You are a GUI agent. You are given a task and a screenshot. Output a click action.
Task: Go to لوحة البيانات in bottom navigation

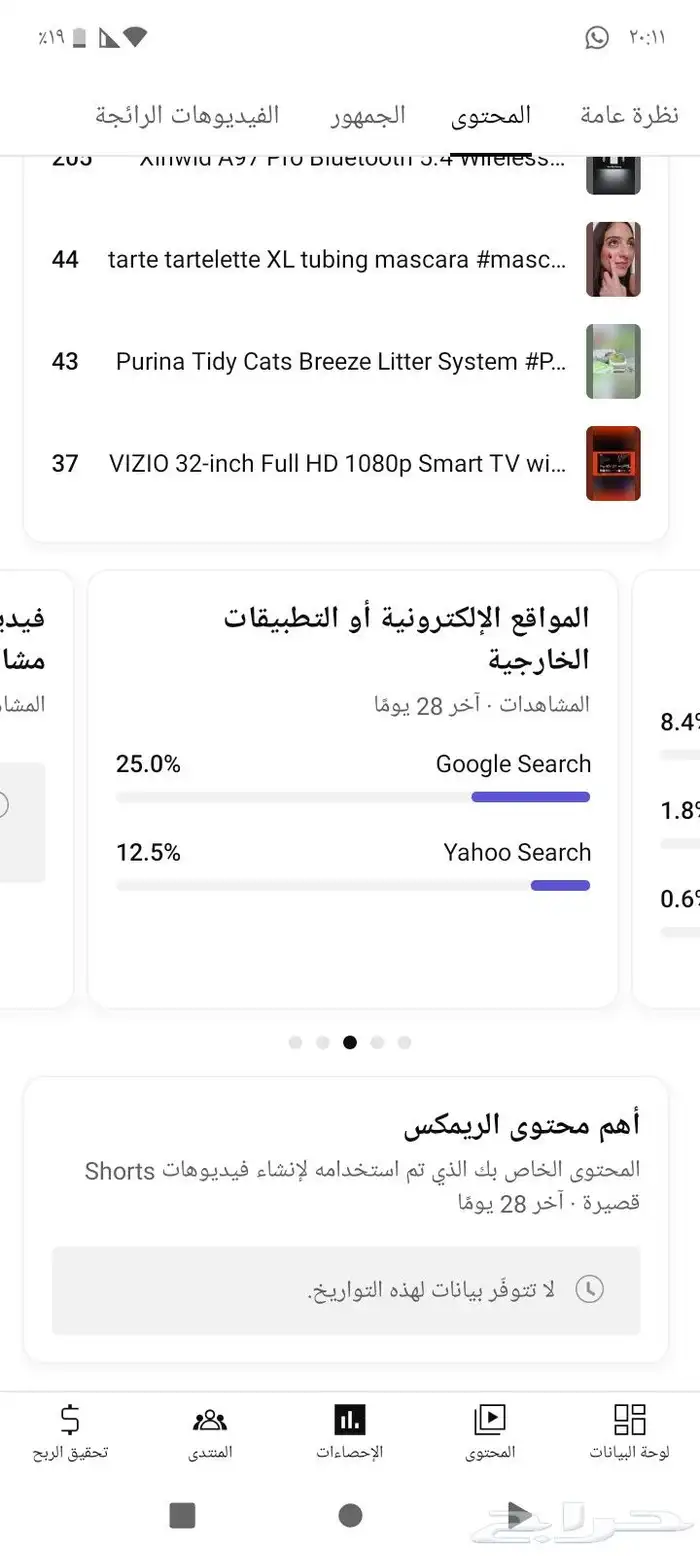[x=629, y=1431]
